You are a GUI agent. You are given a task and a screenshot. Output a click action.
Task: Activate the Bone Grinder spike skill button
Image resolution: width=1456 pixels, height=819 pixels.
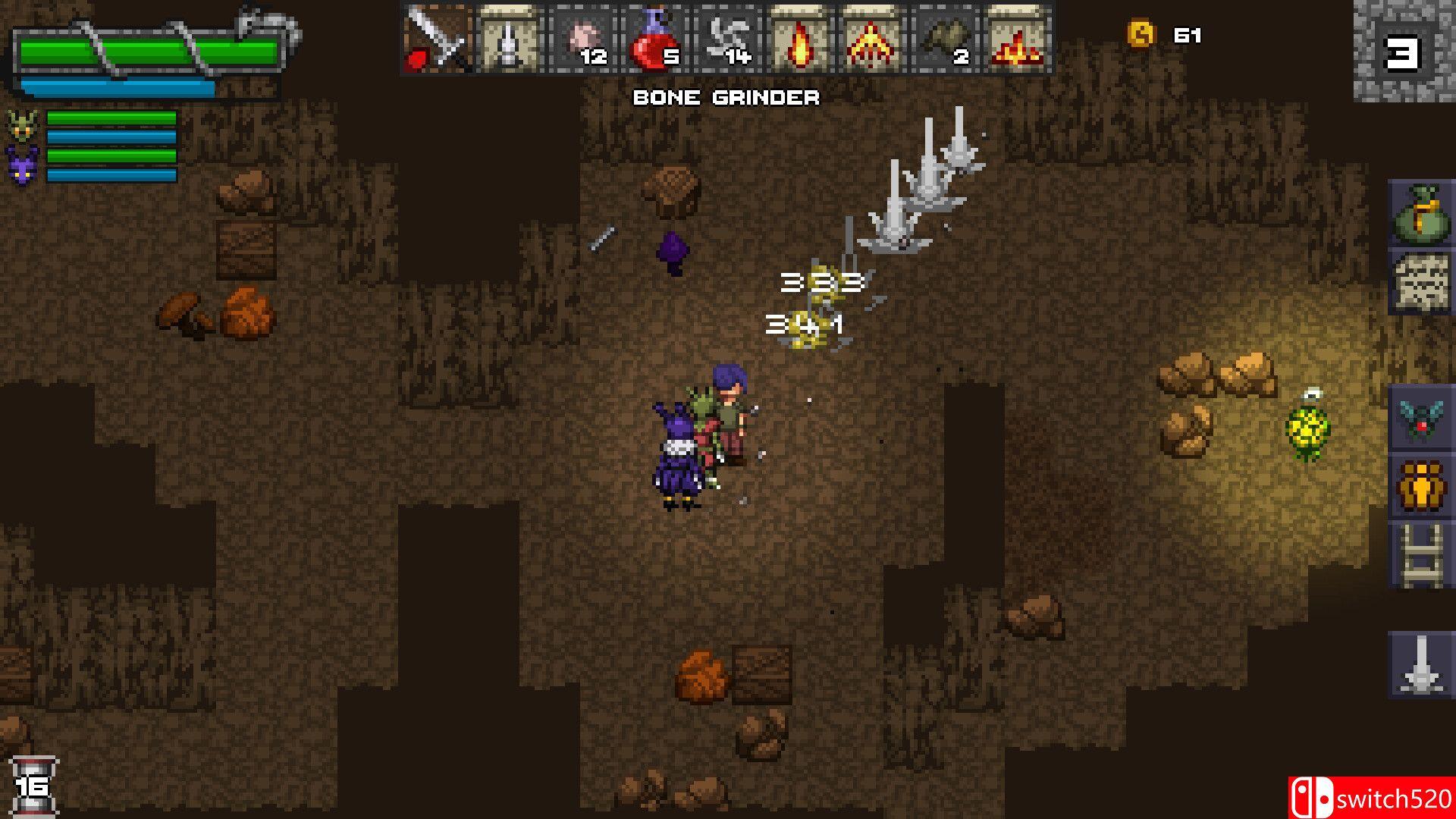tap(1421, 665)
